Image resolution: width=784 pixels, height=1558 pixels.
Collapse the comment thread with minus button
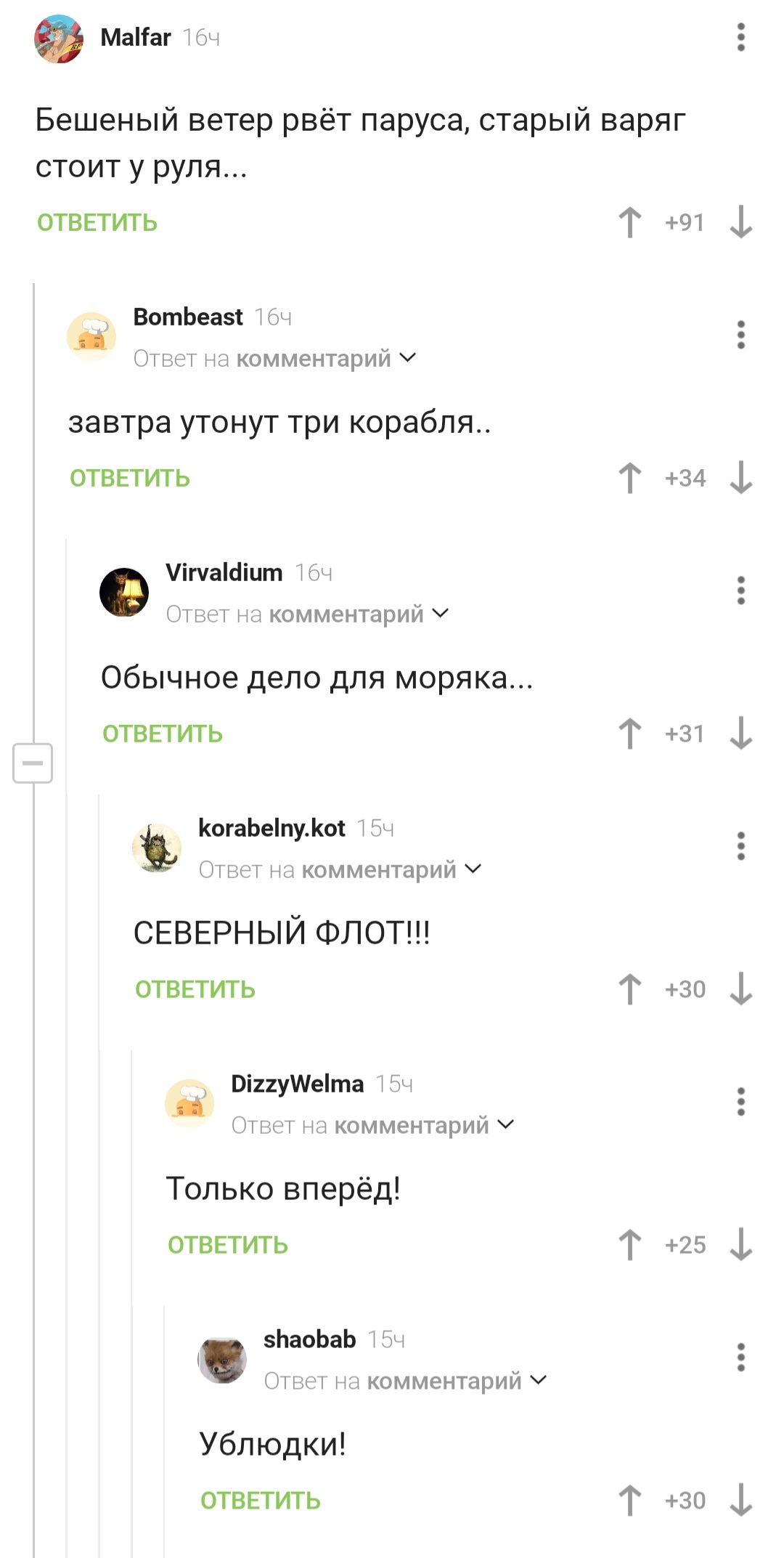pos(33,763)
